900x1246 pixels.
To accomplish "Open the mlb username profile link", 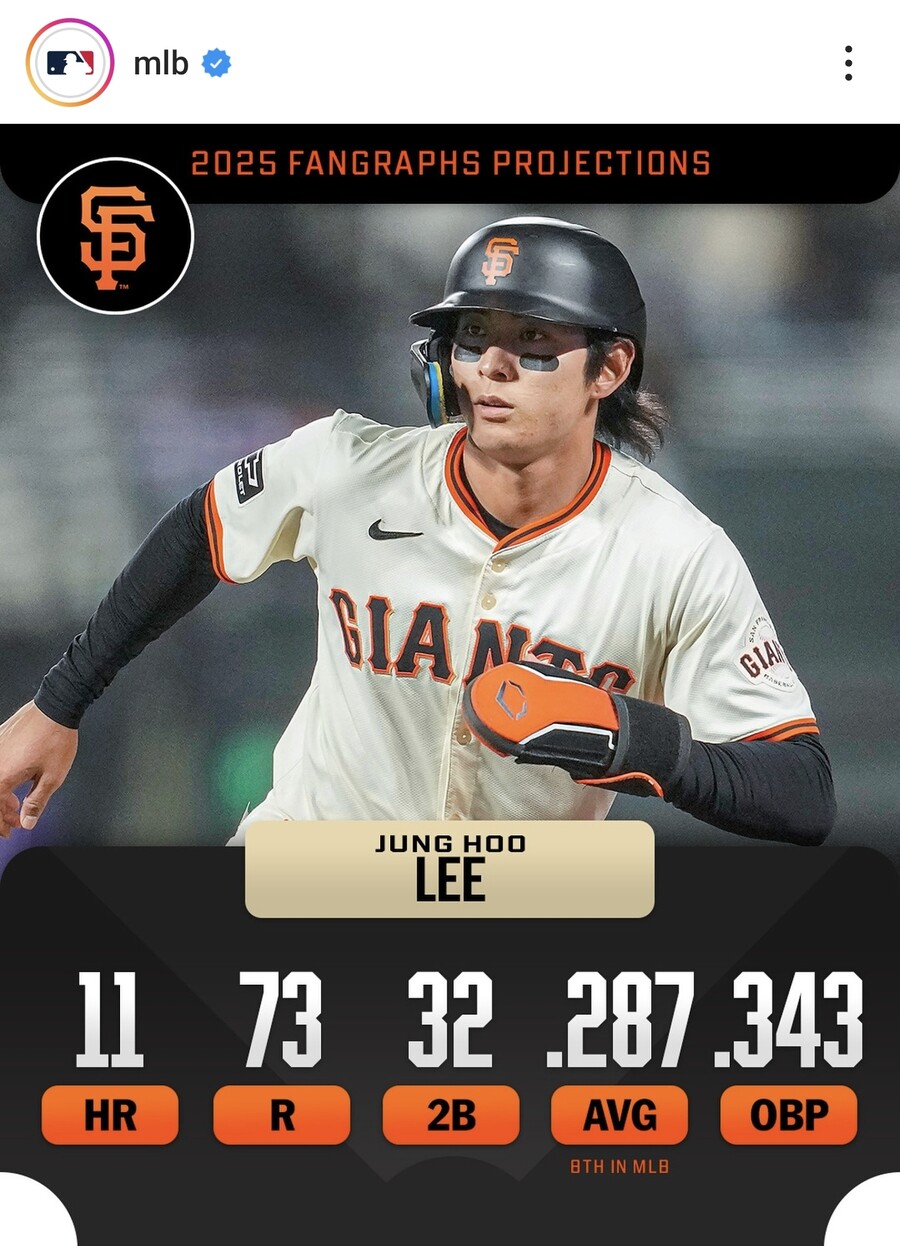I will pyautogui.click(x=161, y=64).
